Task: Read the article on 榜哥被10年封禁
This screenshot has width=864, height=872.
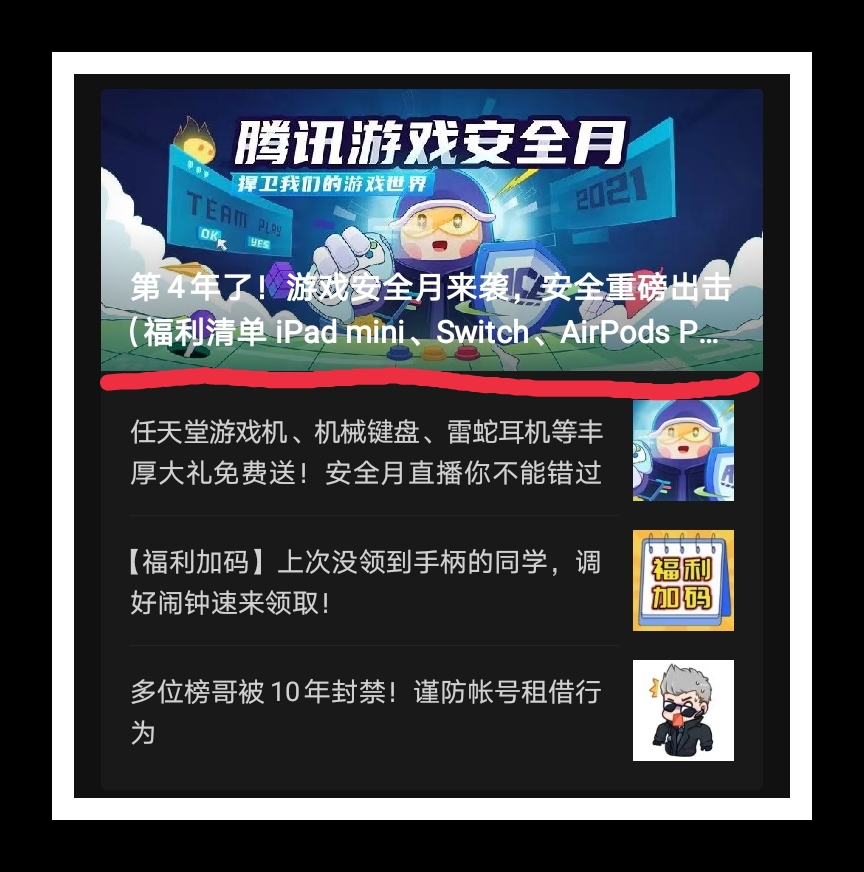Action: point(367,711)
